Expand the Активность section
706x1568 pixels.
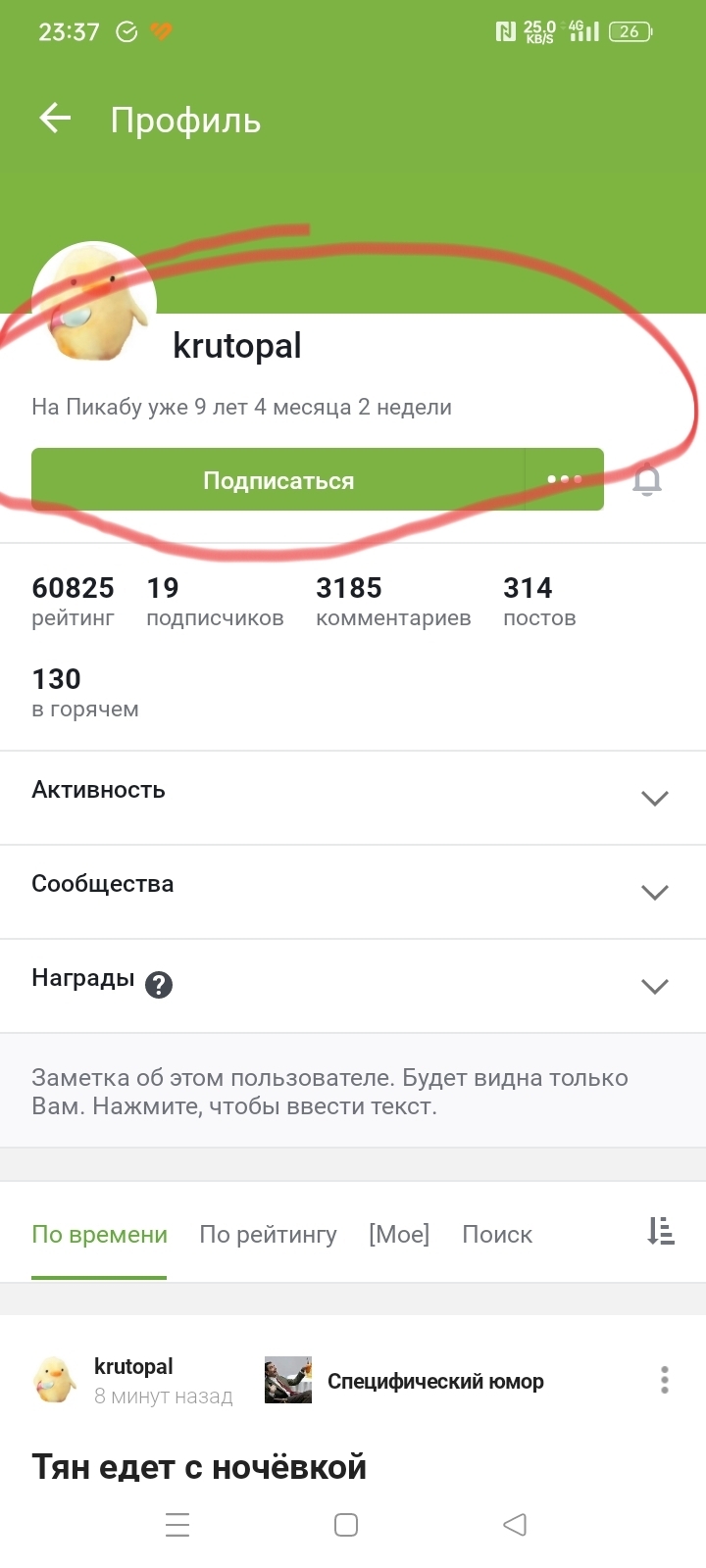point(654,798)
